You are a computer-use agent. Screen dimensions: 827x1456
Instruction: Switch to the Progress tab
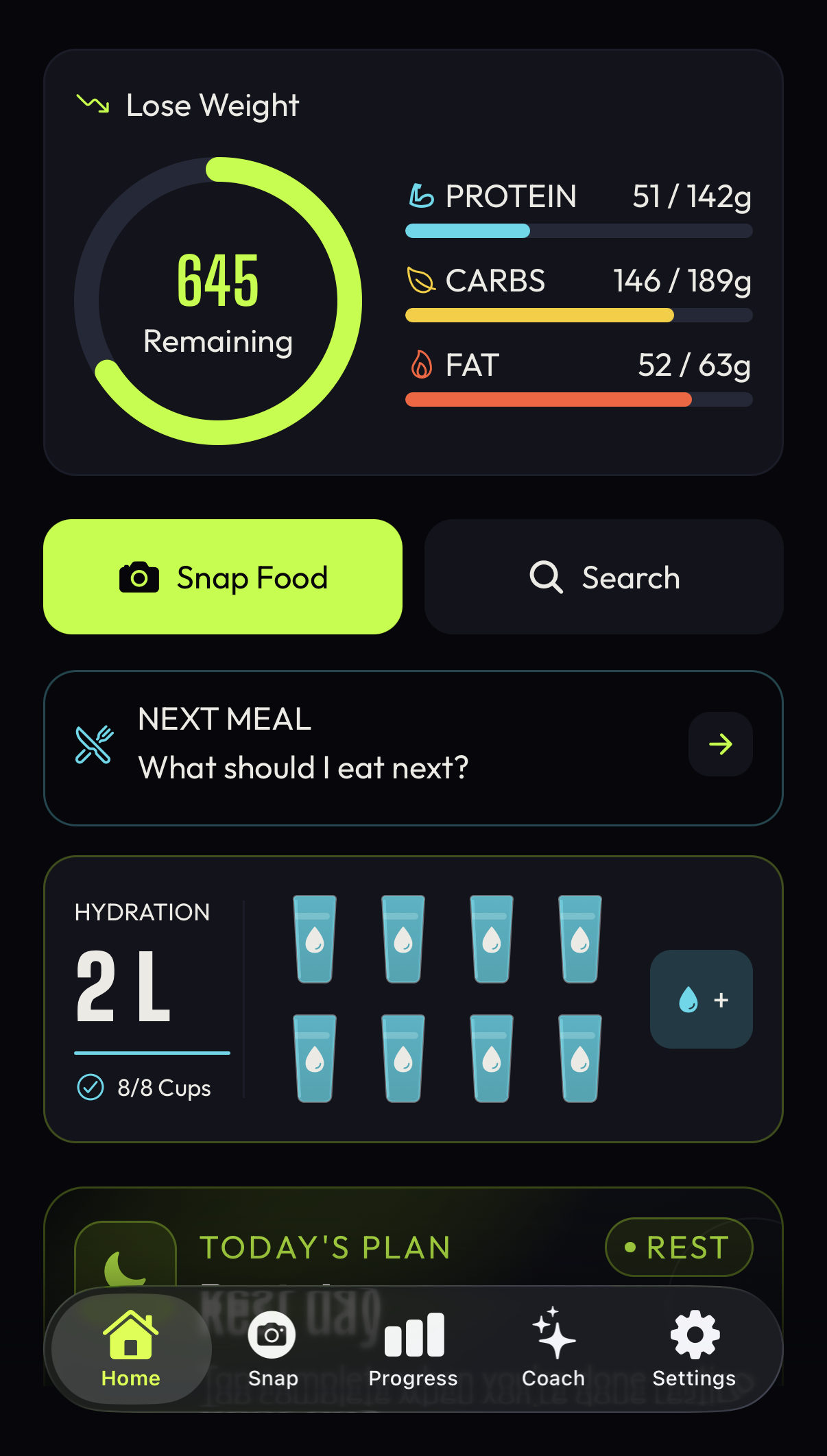(x=413, y=1349)
